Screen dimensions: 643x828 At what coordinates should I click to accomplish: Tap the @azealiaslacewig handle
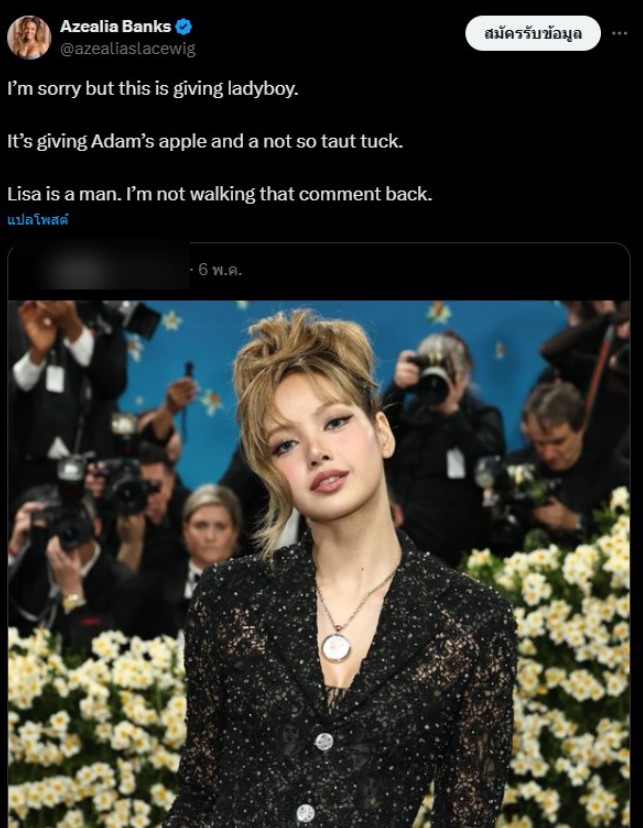point(128,47)
